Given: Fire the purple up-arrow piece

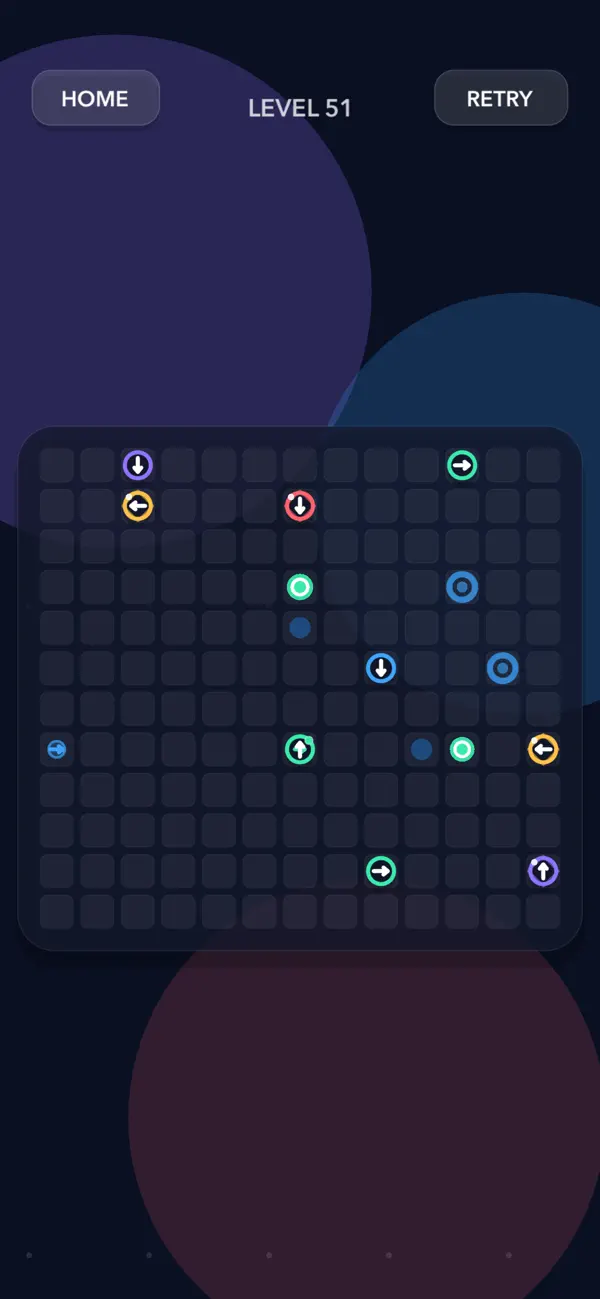Looking at the screenshot, I should 543,871.
